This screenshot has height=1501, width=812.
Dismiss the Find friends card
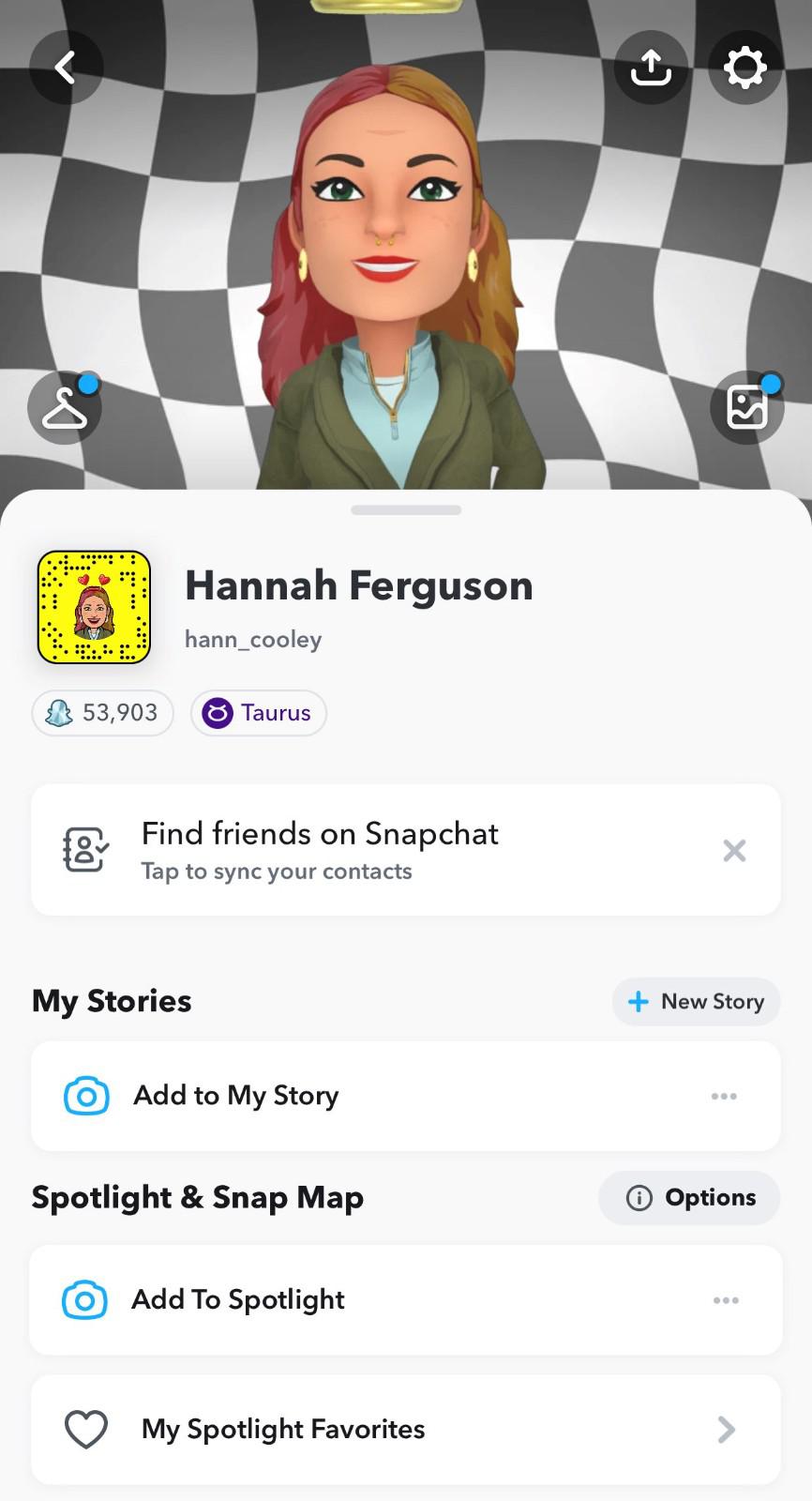734,851
